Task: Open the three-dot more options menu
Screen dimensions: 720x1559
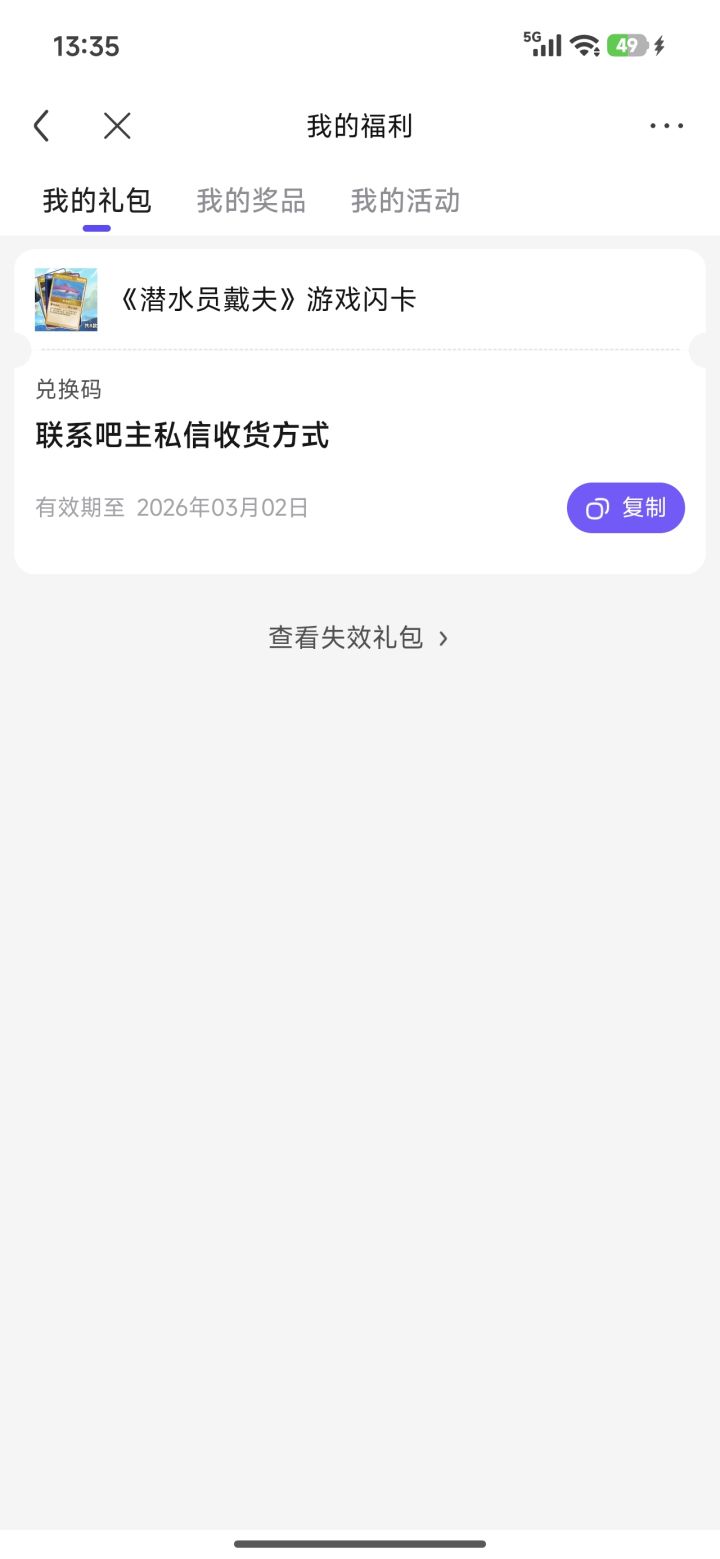Action: pos(666,126)
